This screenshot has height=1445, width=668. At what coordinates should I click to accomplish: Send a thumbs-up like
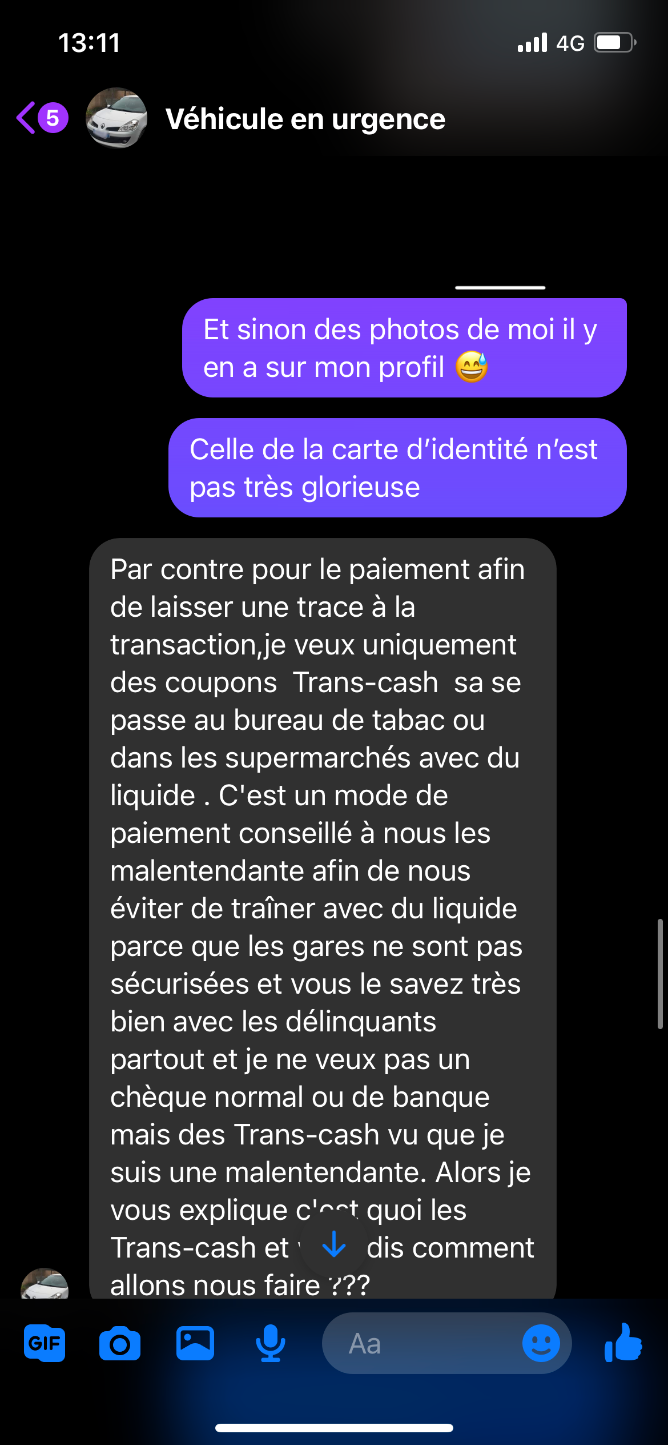point(624,1343)
